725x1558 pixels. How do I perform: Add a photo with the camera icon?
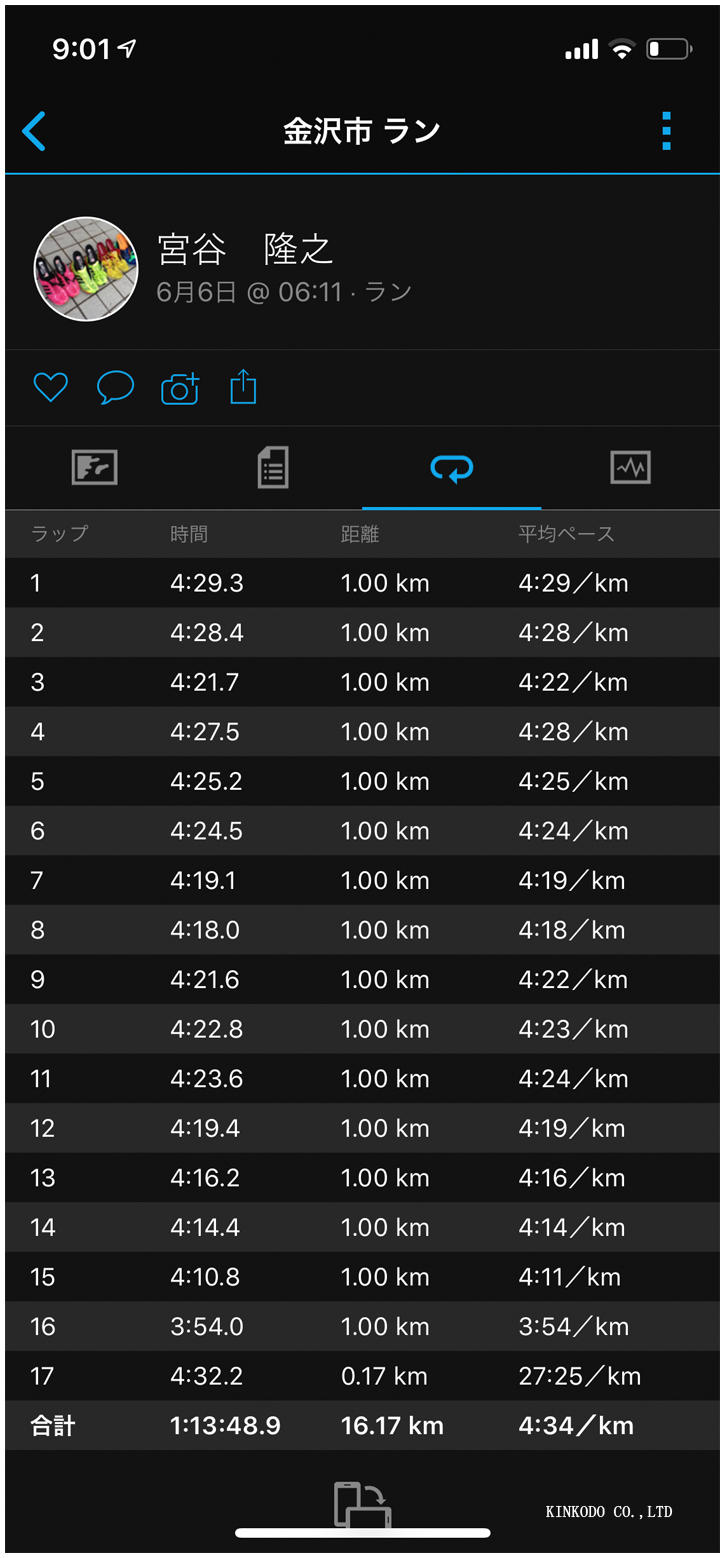[x=180, y=387]
